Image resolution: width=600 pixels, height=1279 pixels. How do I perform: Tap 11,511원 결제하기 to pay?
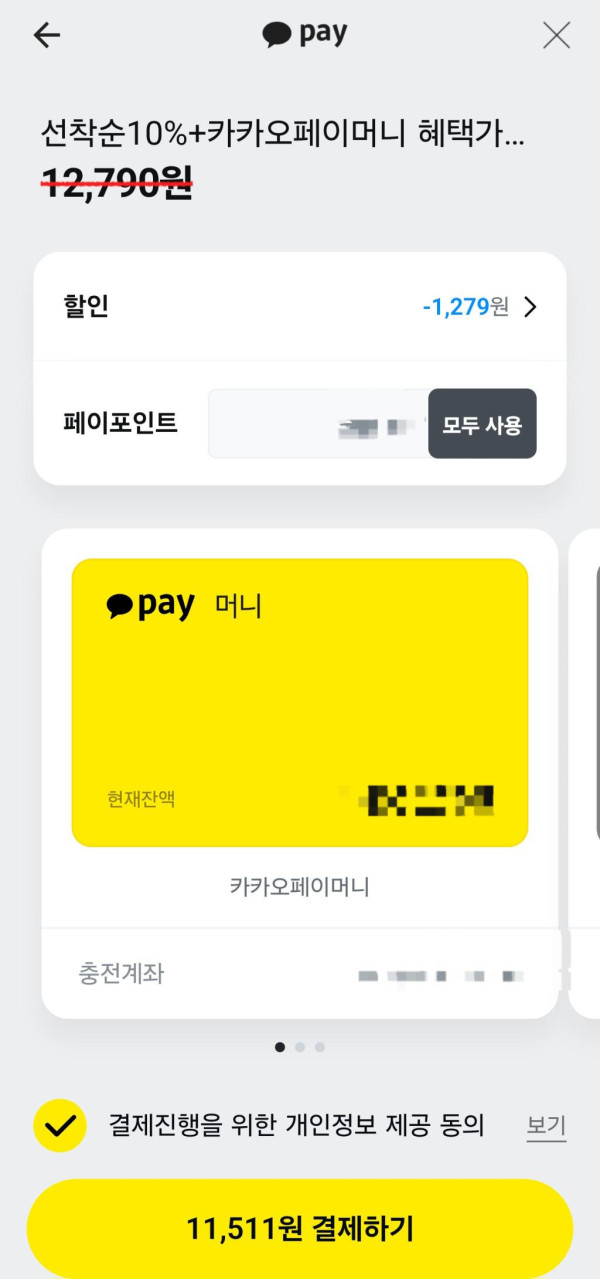pos(300,1228)
